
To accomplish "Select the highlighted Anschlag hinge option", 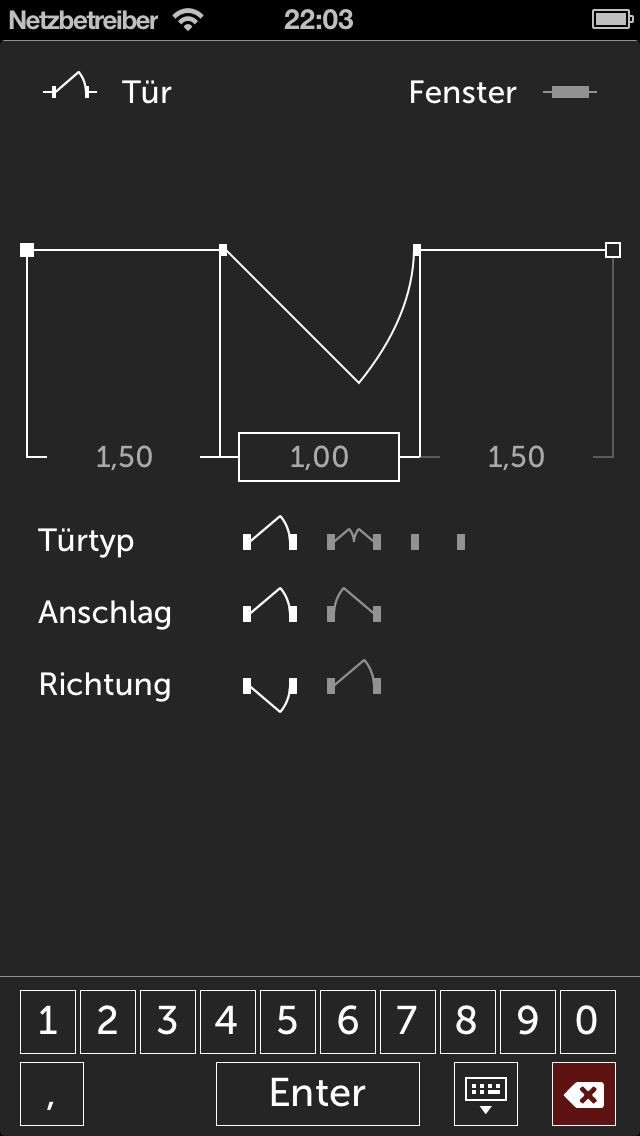I will tap(270, 605).
